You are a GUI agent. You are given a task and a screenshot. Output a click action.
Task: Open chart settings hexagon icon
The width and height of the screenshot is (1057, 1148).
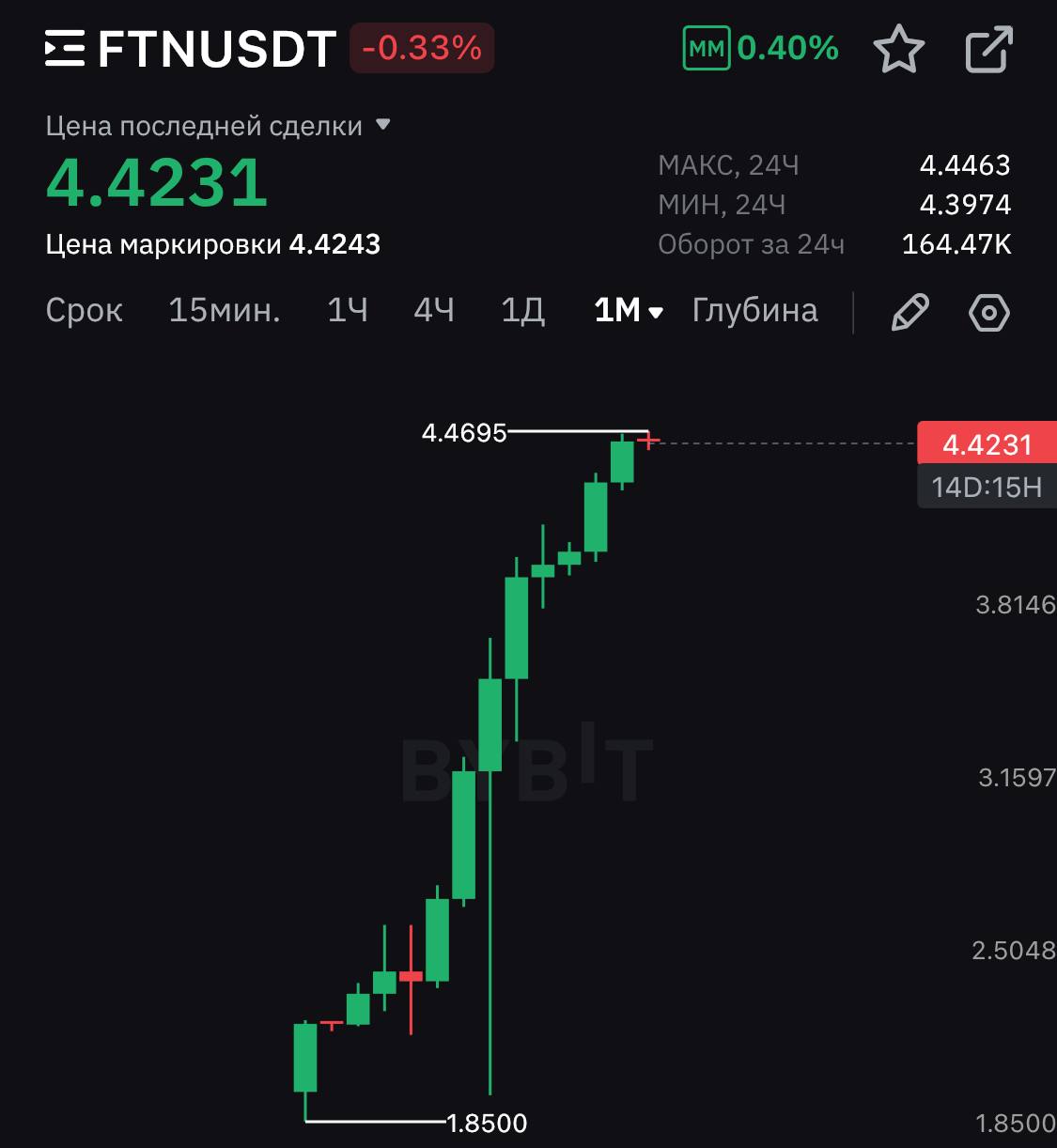(x=988, y=312)
